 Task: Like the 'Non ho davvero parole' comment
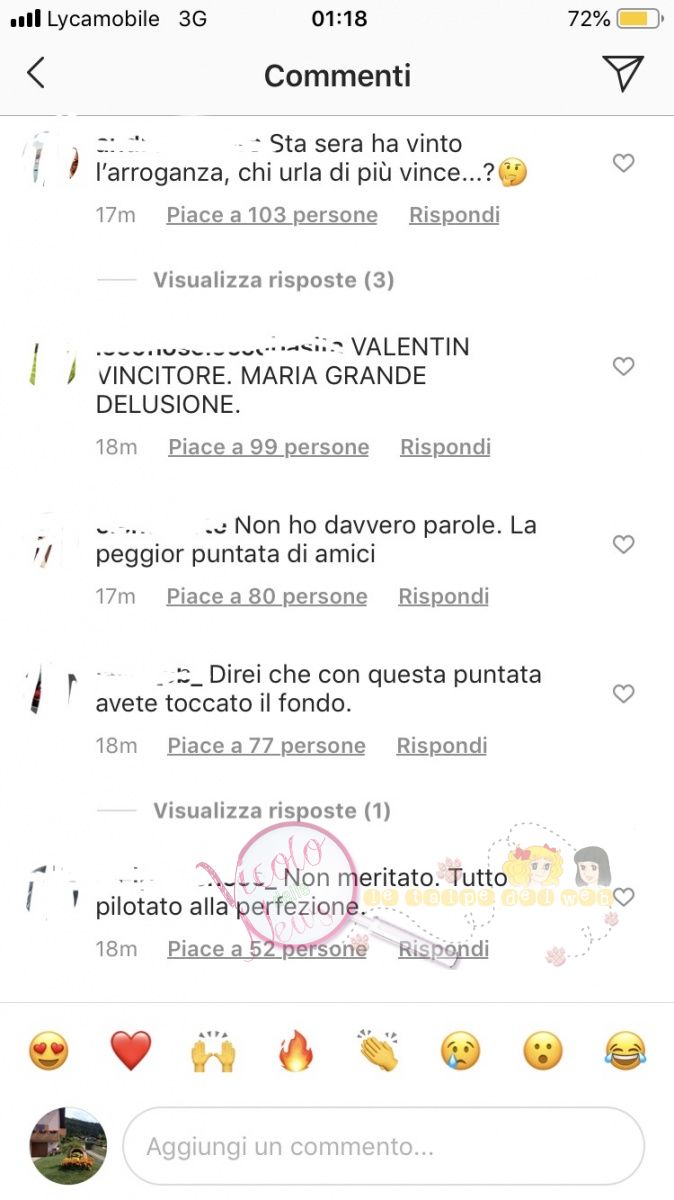pos(623,545)
